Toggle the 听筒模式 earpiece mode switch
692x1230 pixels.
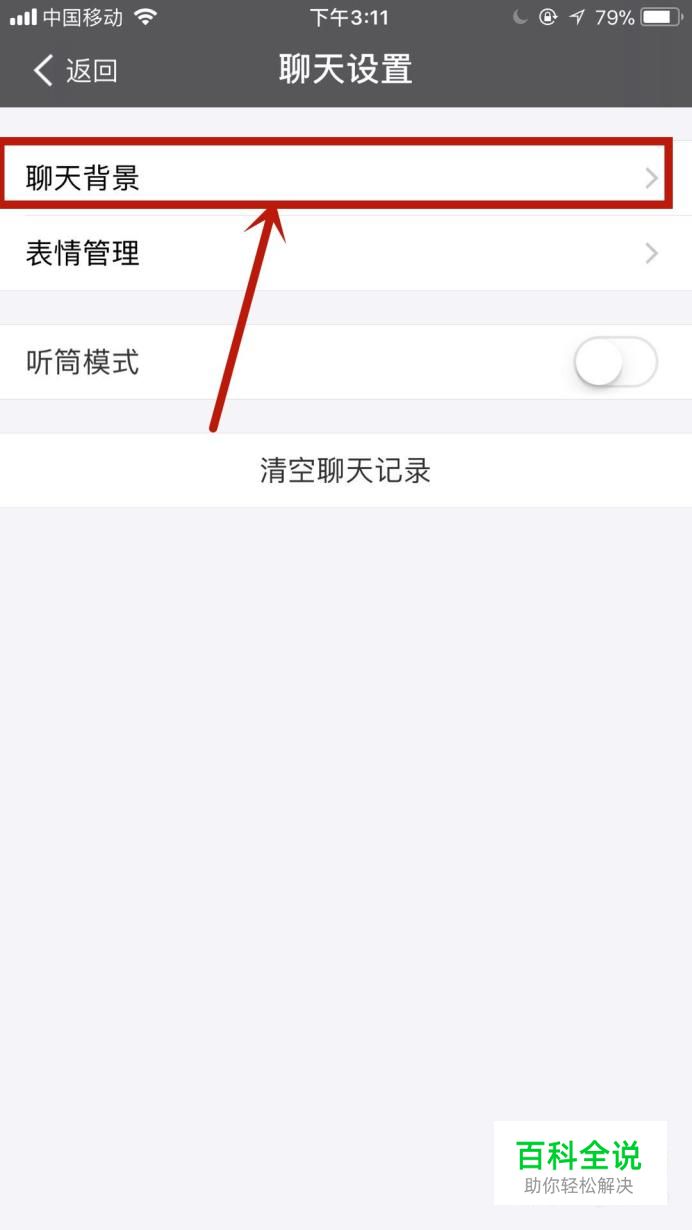click(x=616, y=362)
